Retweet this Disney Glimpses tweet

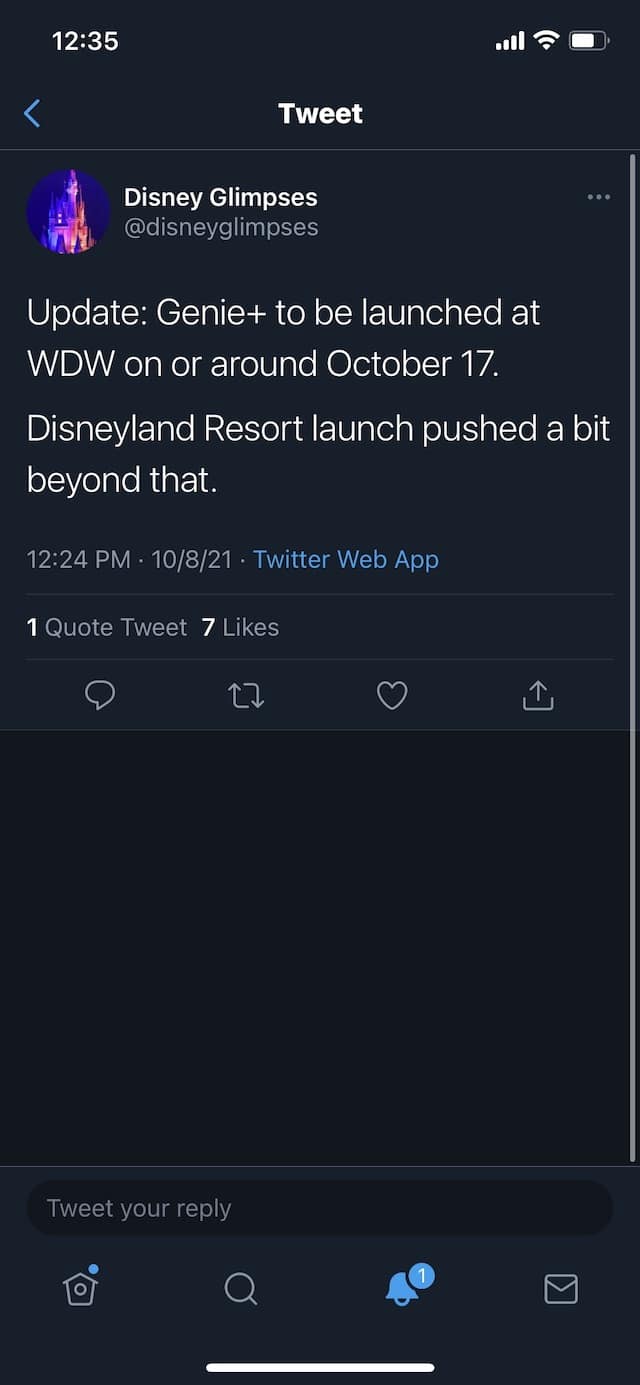pyautogui.click(x=246, y=695)
